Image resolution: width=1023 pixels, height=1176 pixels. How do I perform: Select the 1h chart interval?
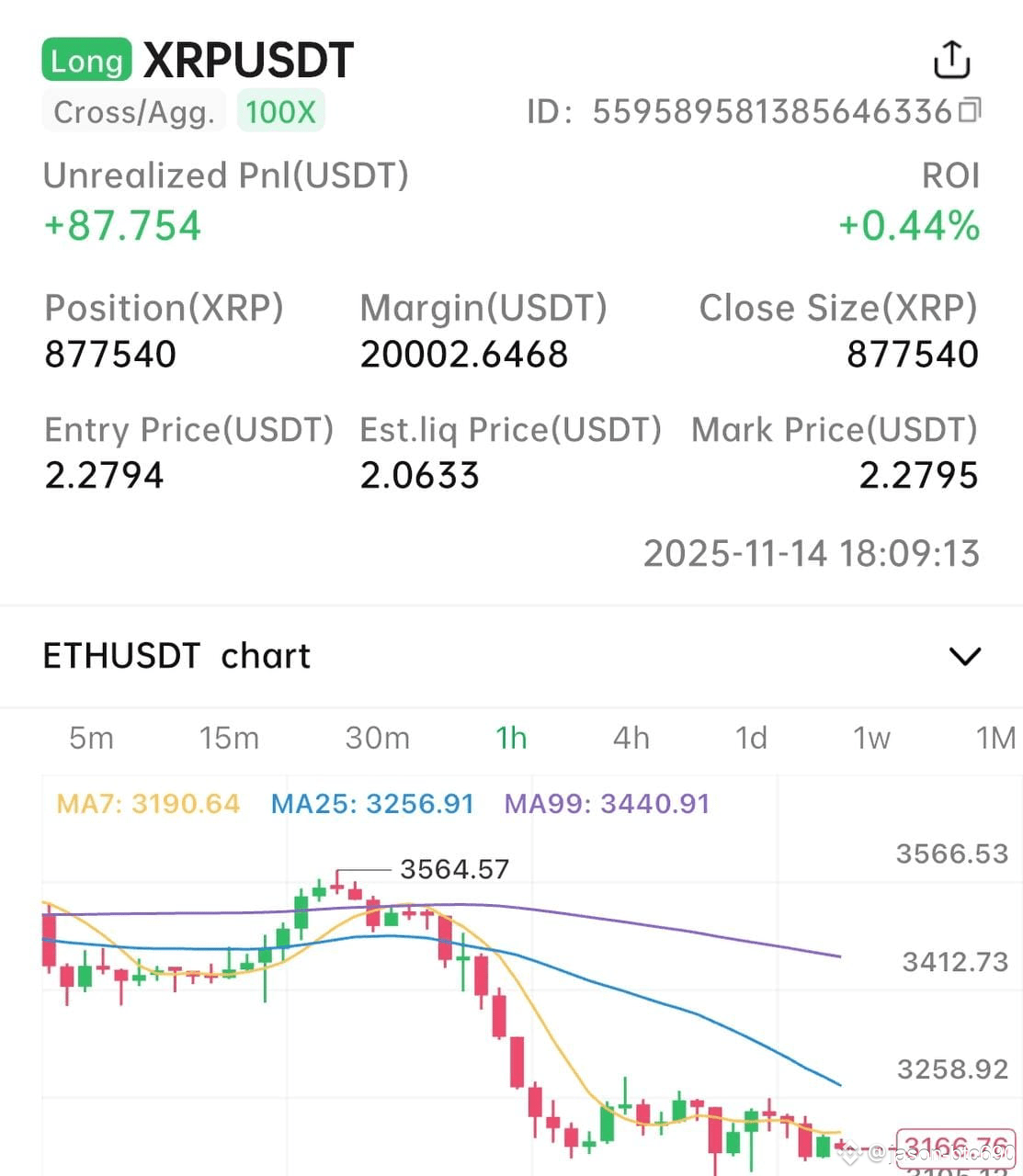point(511,738)
